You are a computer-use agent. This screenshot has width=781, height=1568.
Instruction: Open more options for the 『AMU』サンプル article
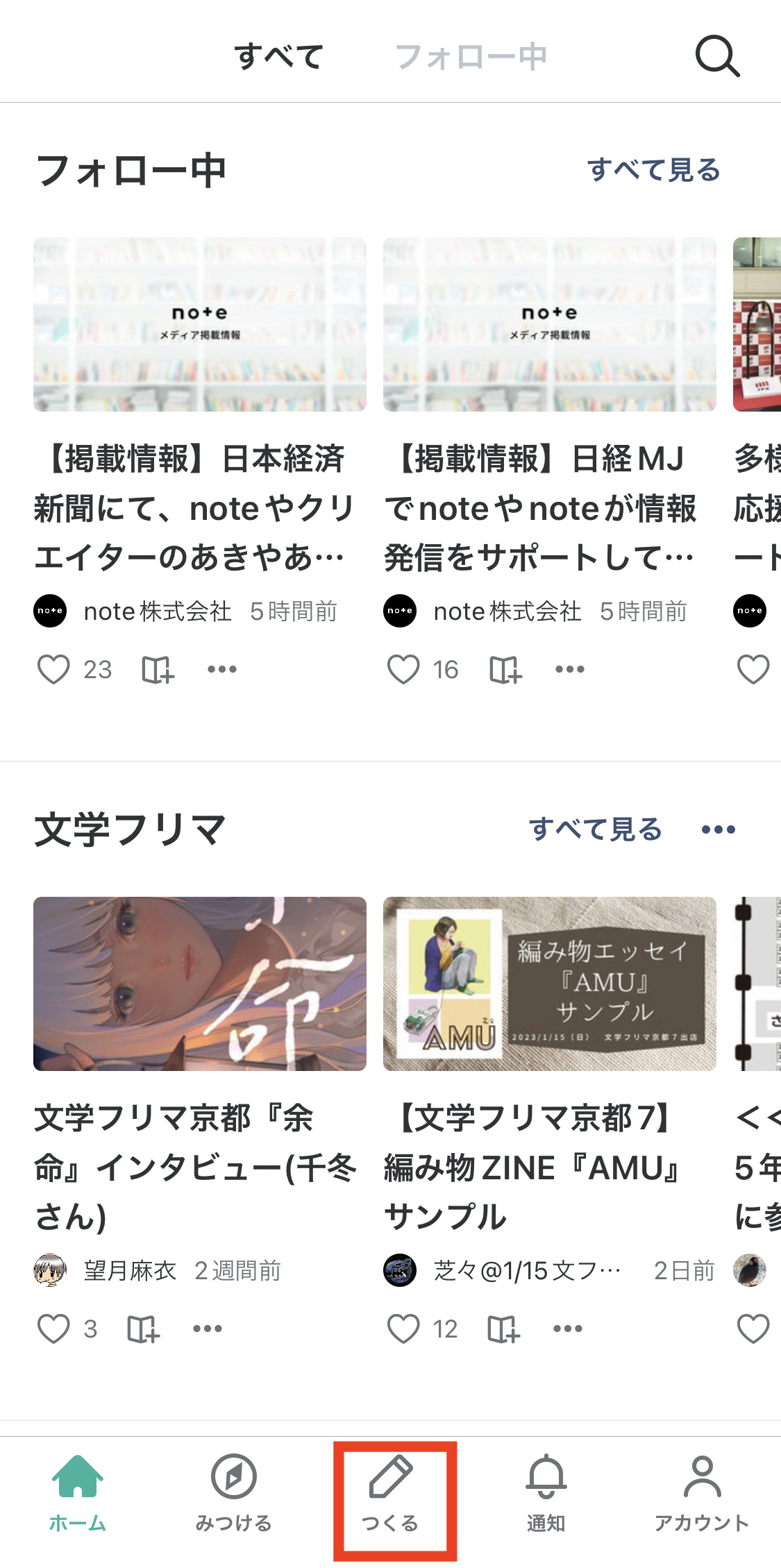[568, 1329]
